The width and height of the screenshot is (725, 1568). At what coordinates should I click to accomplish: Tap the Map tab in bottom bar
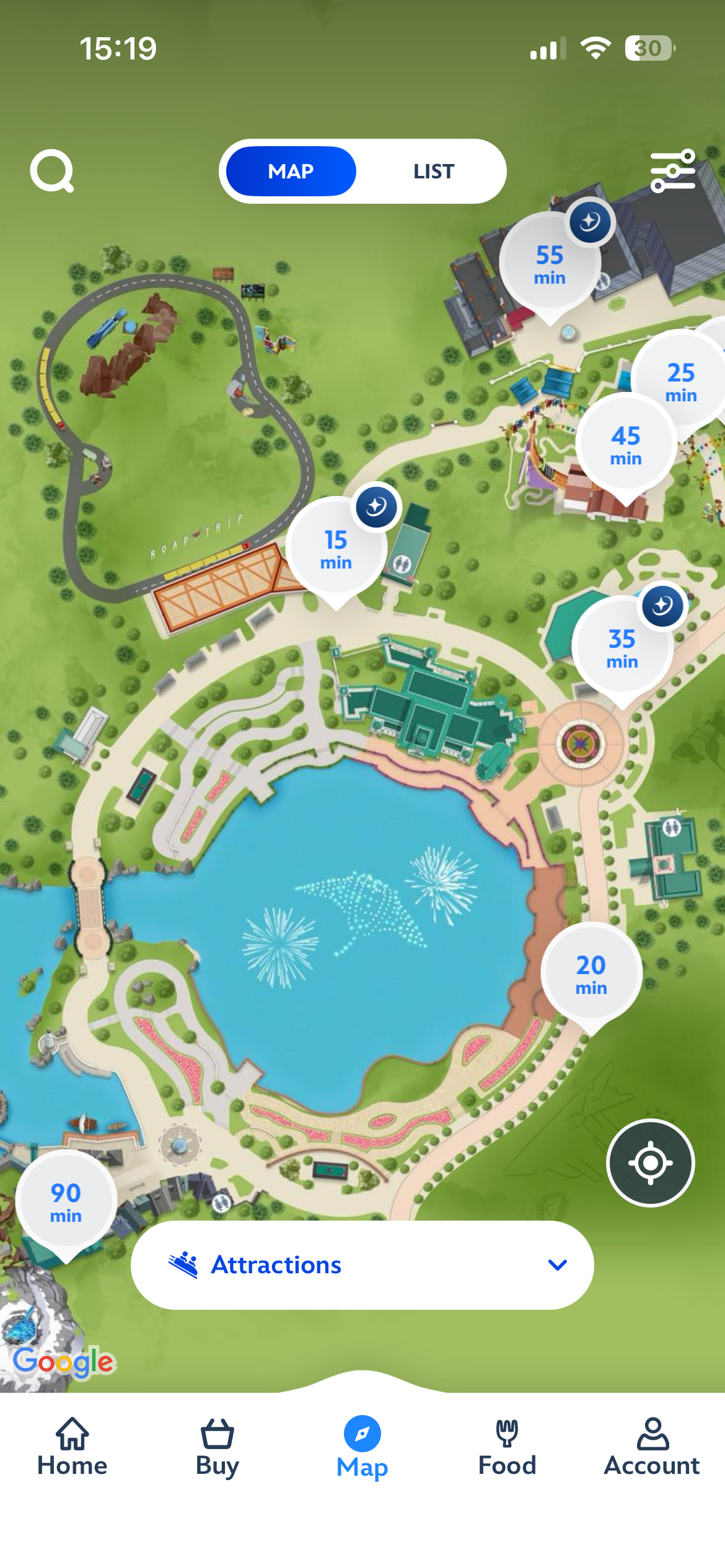(362, 1448)
